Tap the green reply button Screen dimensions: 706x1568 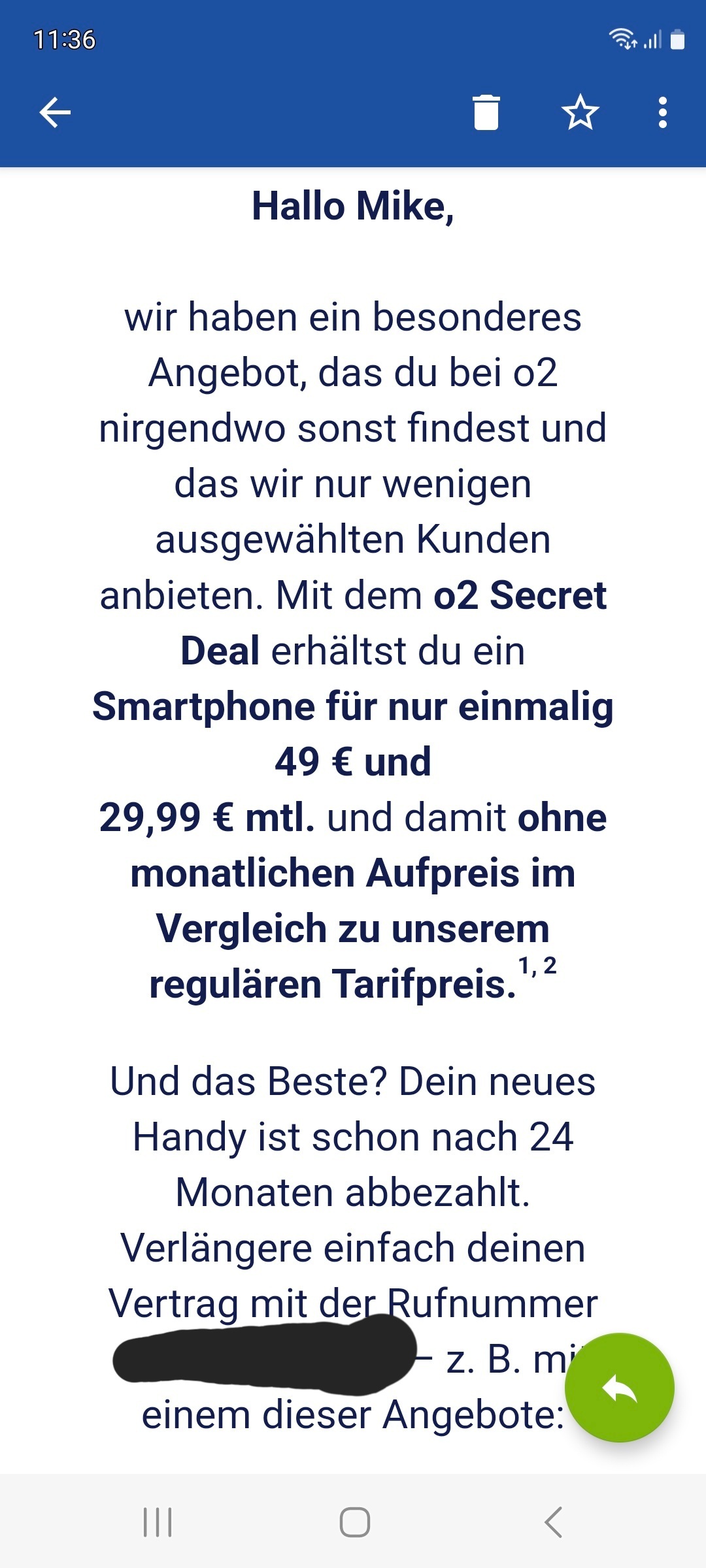click(619, 1388)
